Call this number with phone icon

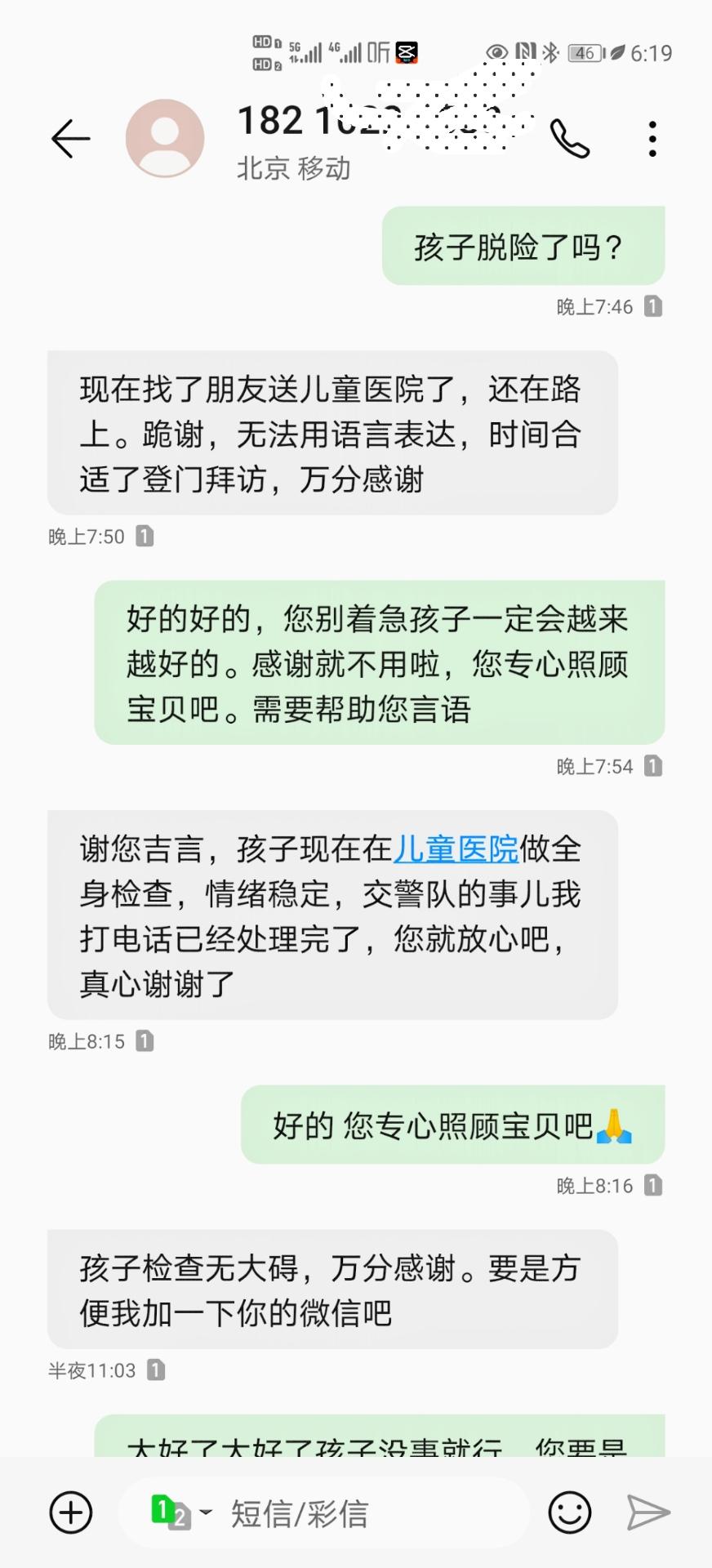pyautogui.click(x=569, y=139)
